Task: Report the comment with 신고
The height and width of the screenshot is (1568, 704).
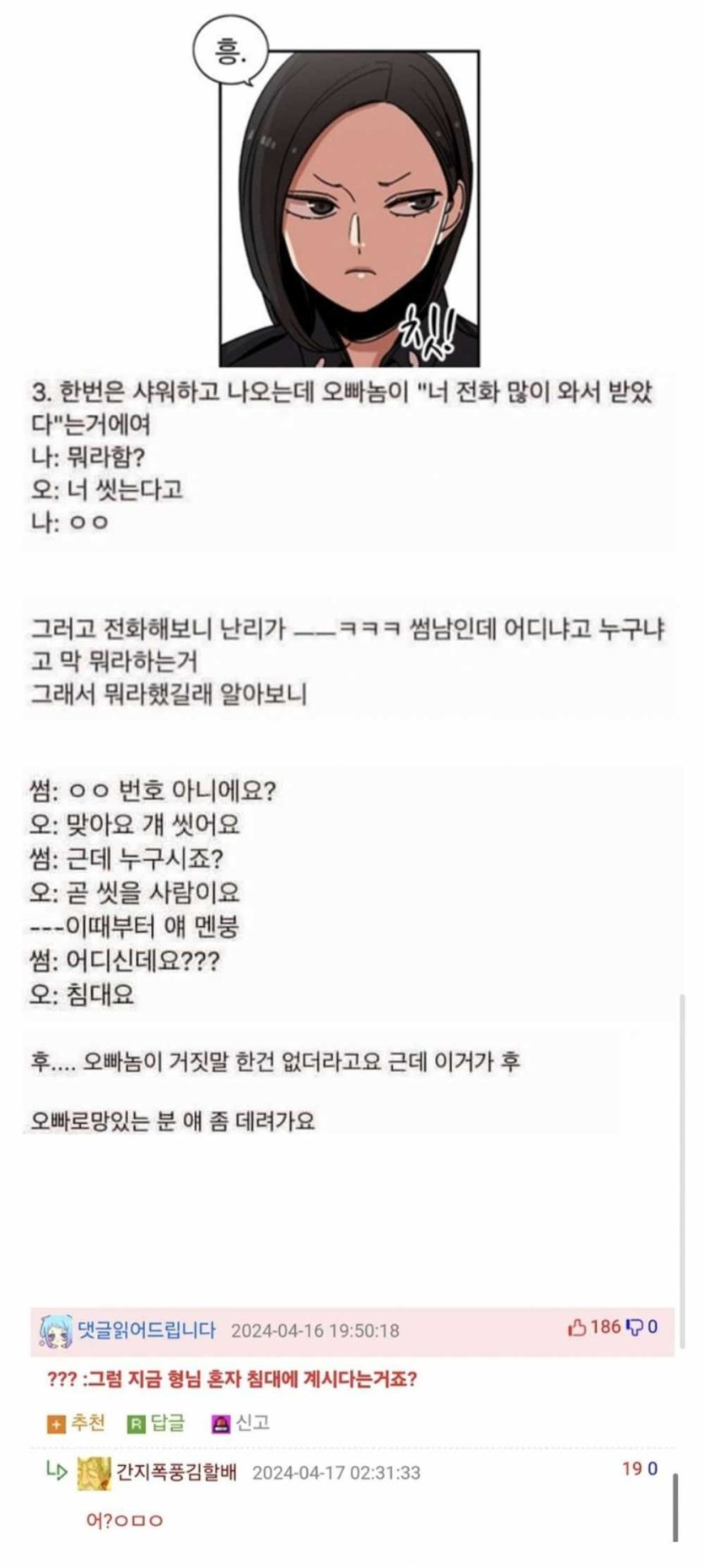Action: [x=241, y=1423]
